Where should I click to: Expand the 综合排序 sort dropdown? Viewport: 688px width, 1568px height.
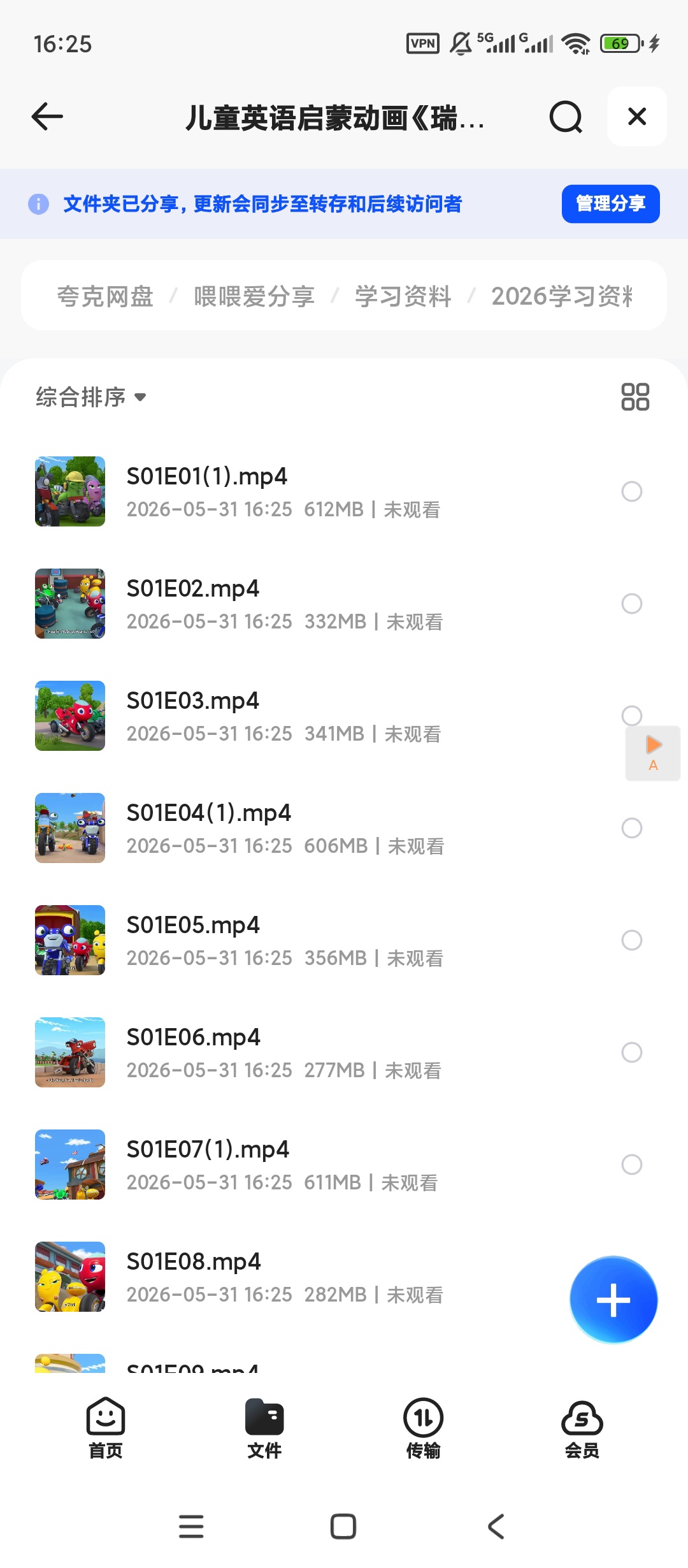pos(91,397)
